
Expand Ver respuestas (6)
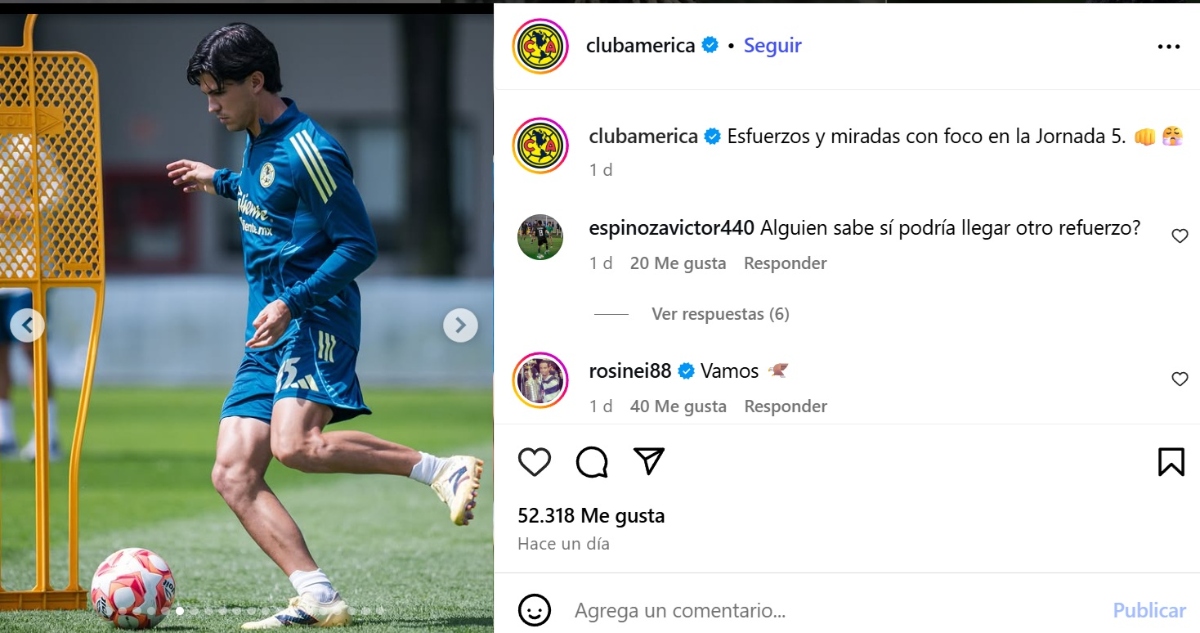pos(720,314)
